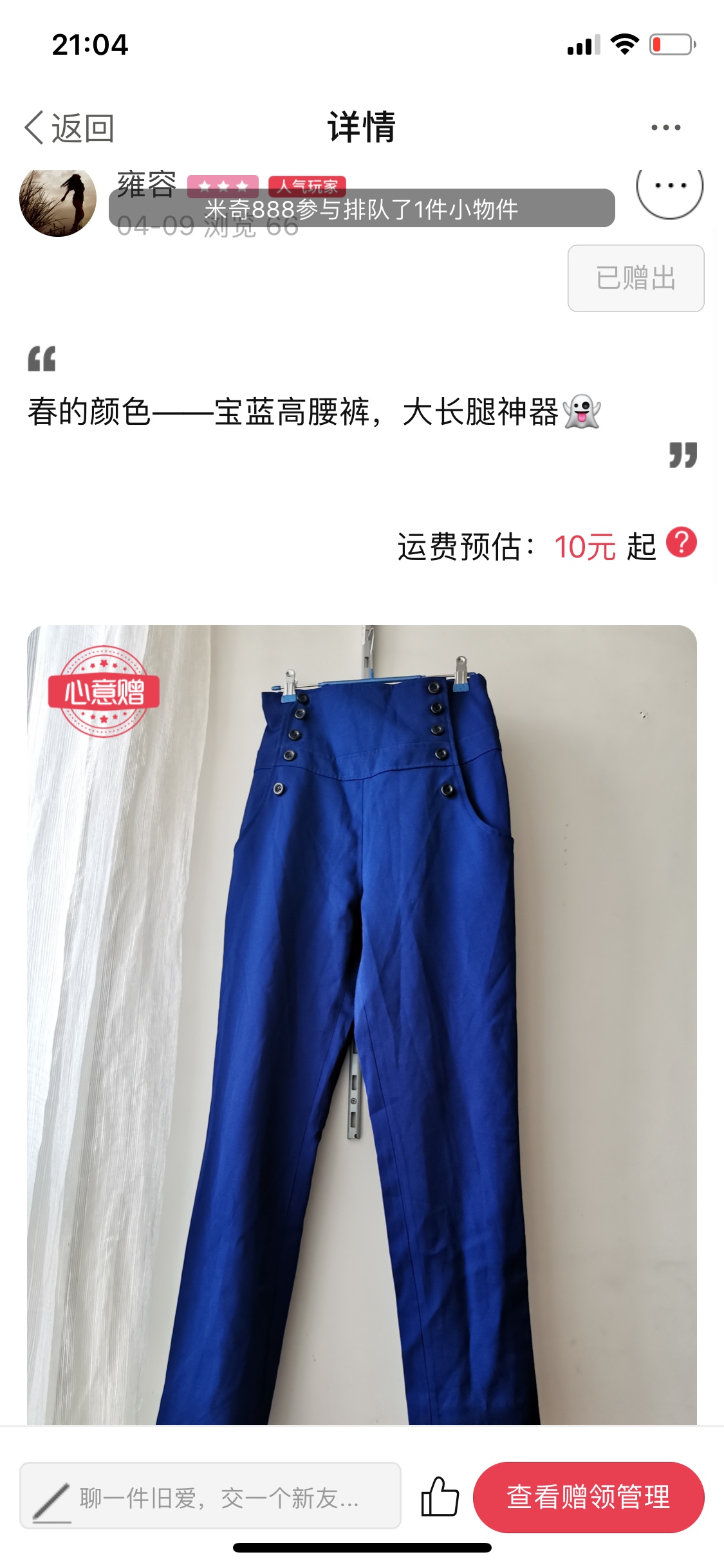Like this item with thumbs up
The height and width of the screenshot is (1568, 724).
point(440,1496)
